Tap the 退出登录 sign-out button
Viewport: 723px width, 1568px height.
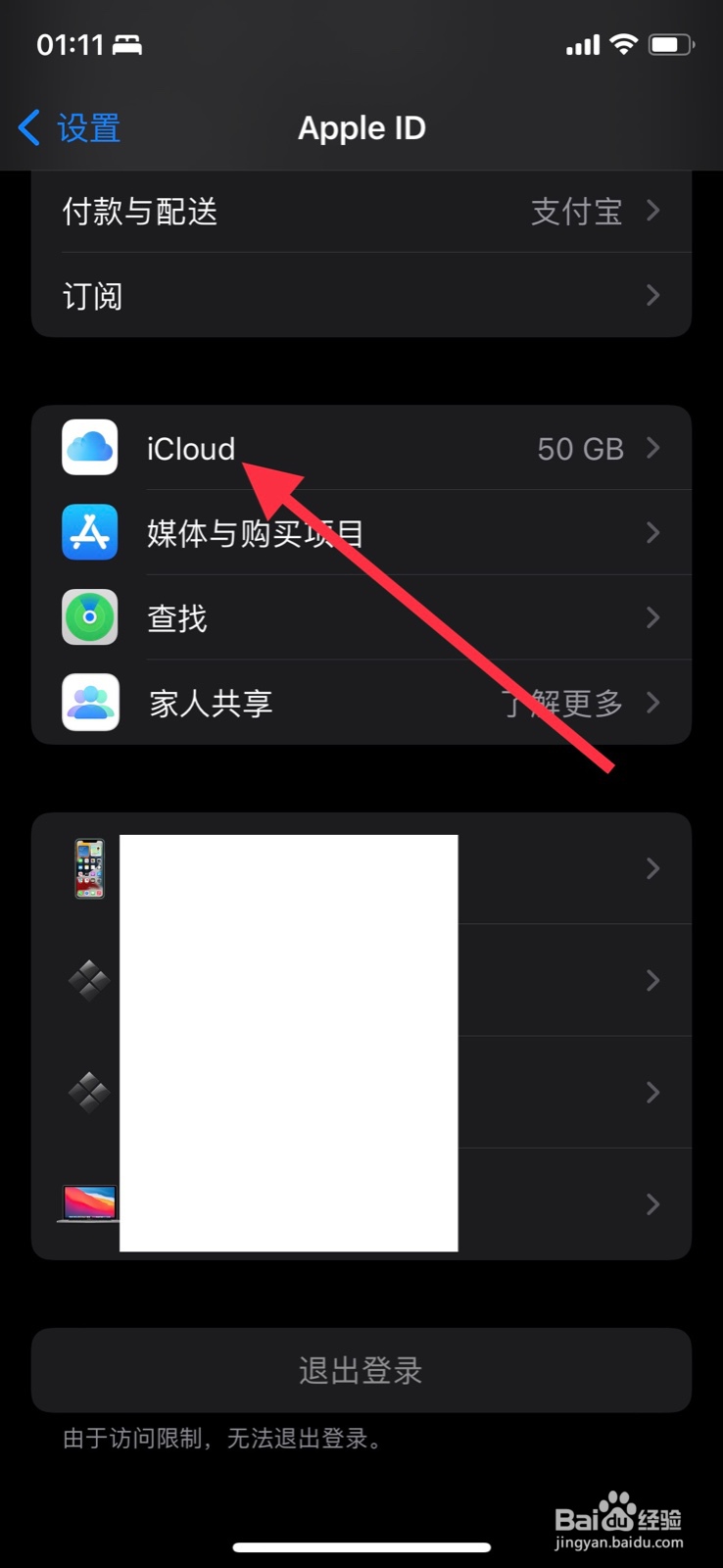(361, 1370)
